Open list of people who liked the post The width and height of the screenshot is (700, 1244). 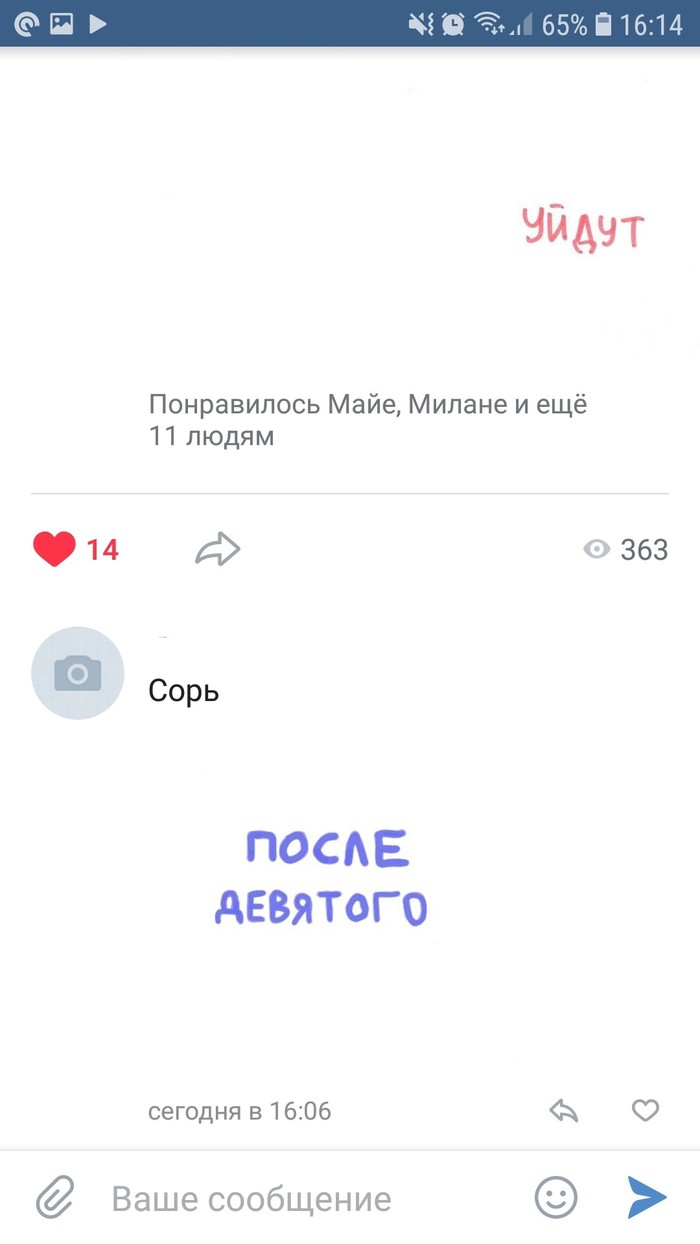(368, 420)
